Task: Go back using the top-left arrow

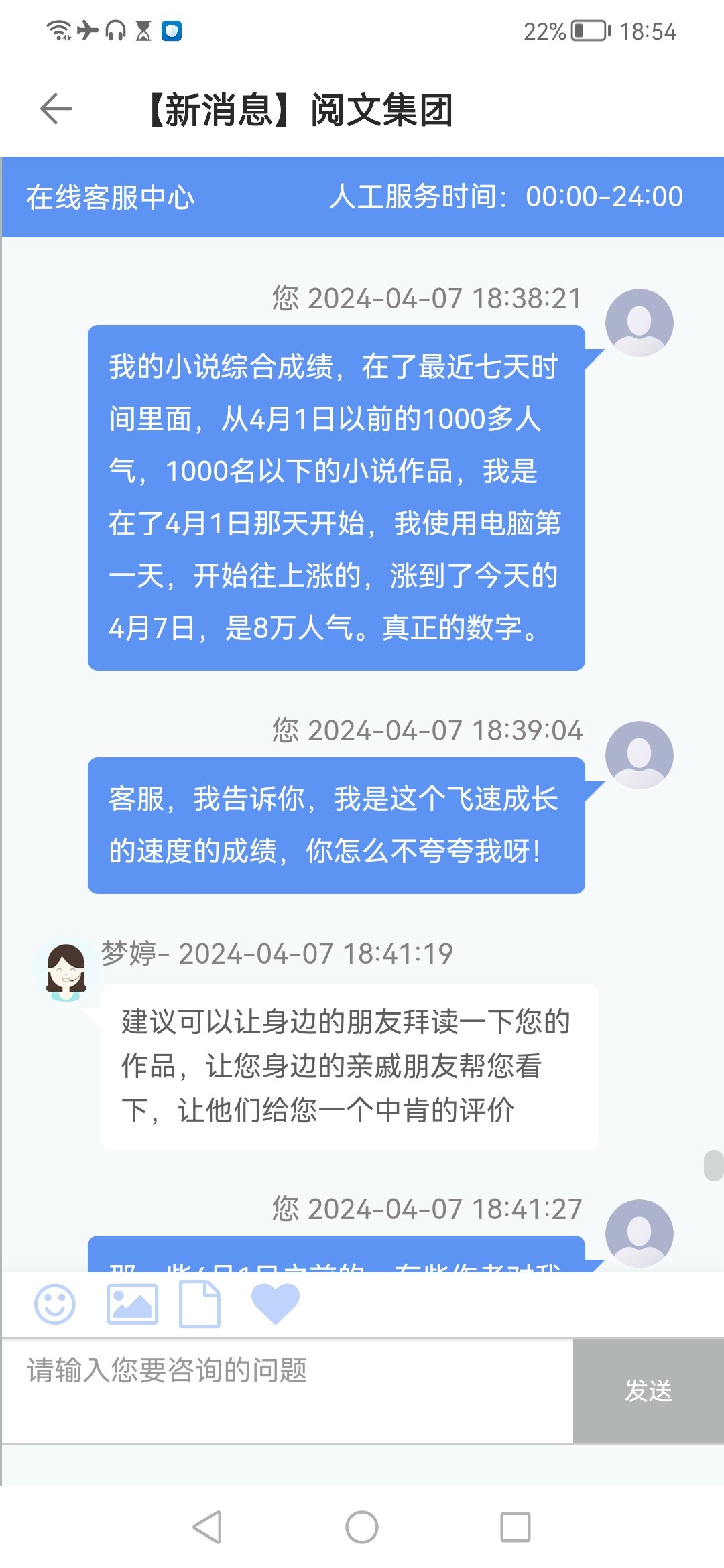Action: click(x=56, y=109)
